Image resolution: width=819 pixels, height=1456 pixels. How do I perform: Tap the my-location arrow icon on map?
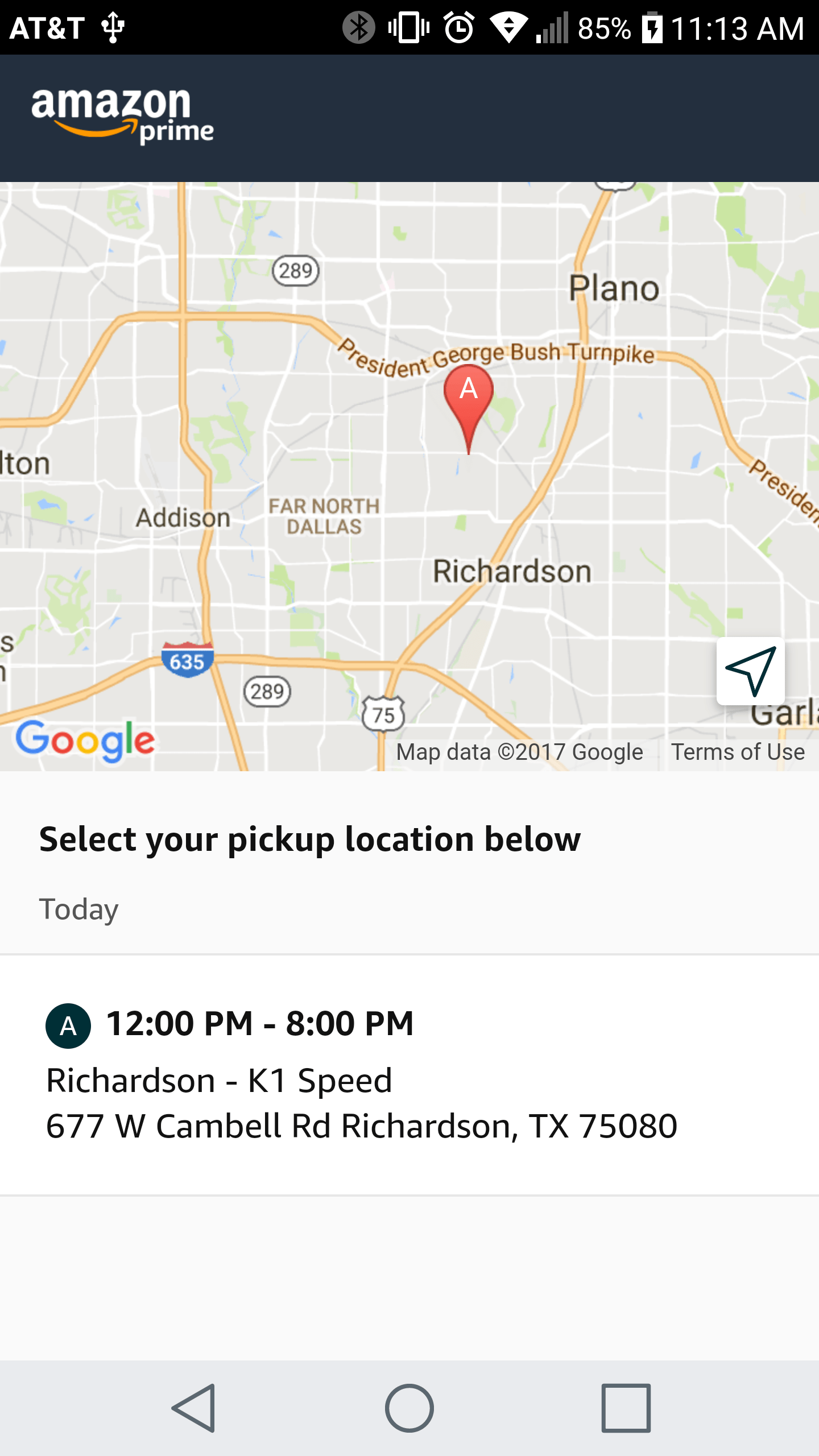point(750,672)
